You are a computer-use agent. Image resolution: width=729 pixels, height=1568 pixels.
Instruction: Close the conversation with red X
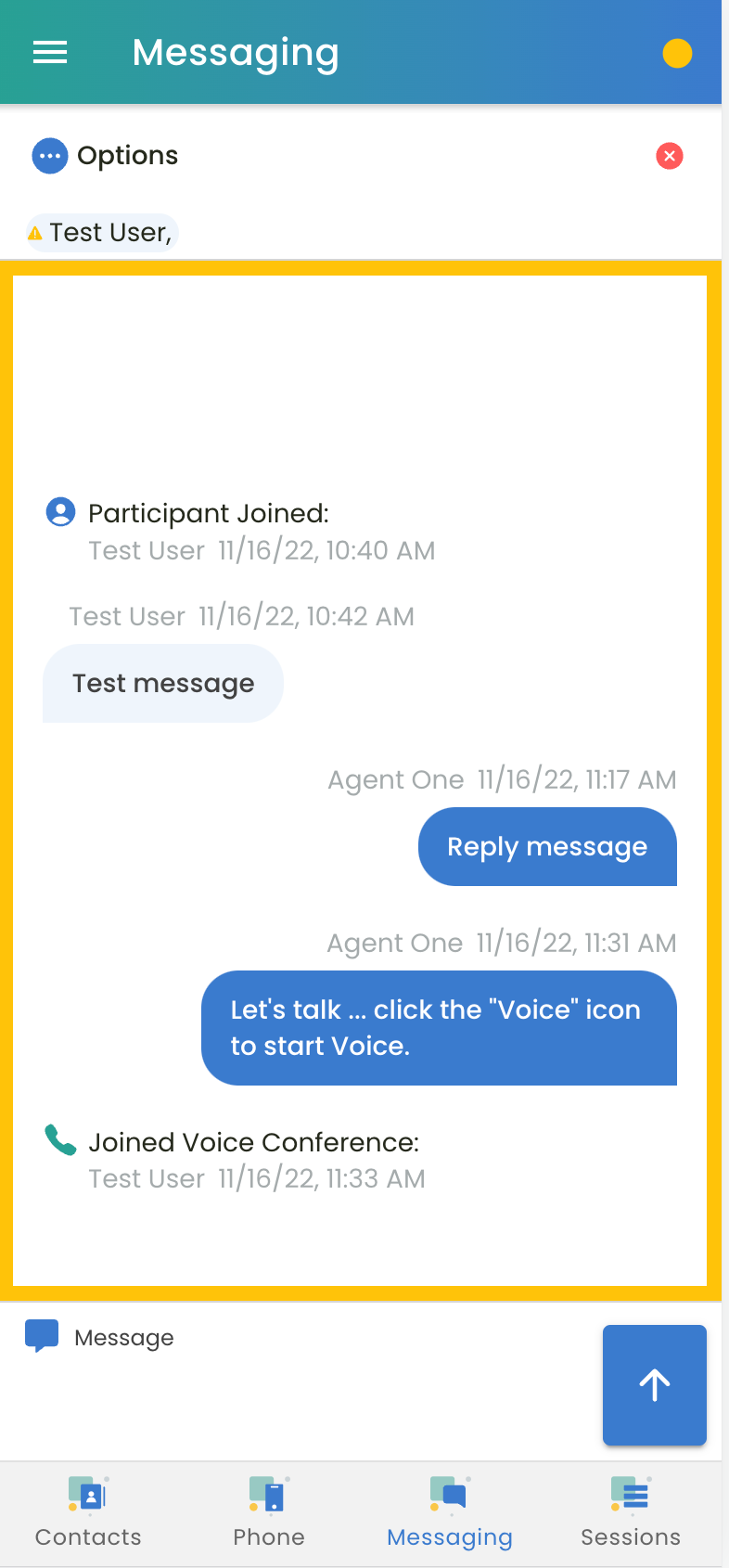[x=669, y=156]
